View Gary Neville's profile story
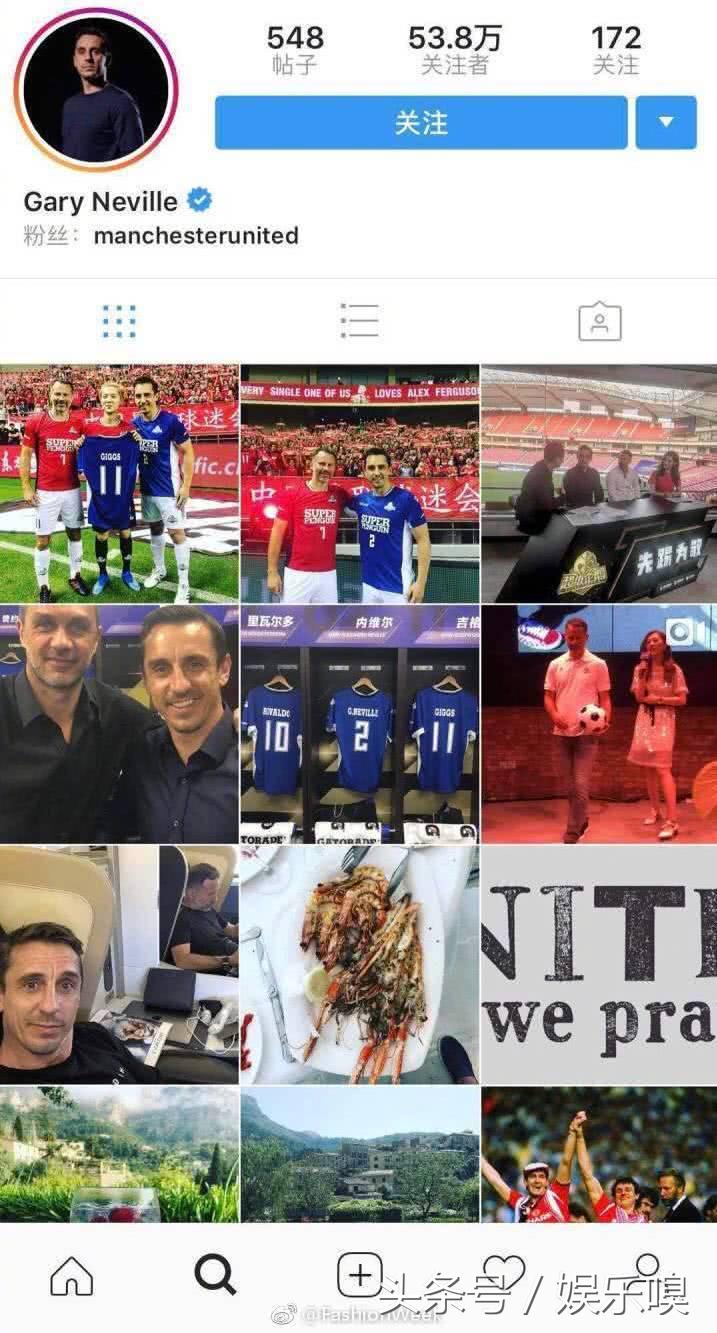 tap(96, 90)
